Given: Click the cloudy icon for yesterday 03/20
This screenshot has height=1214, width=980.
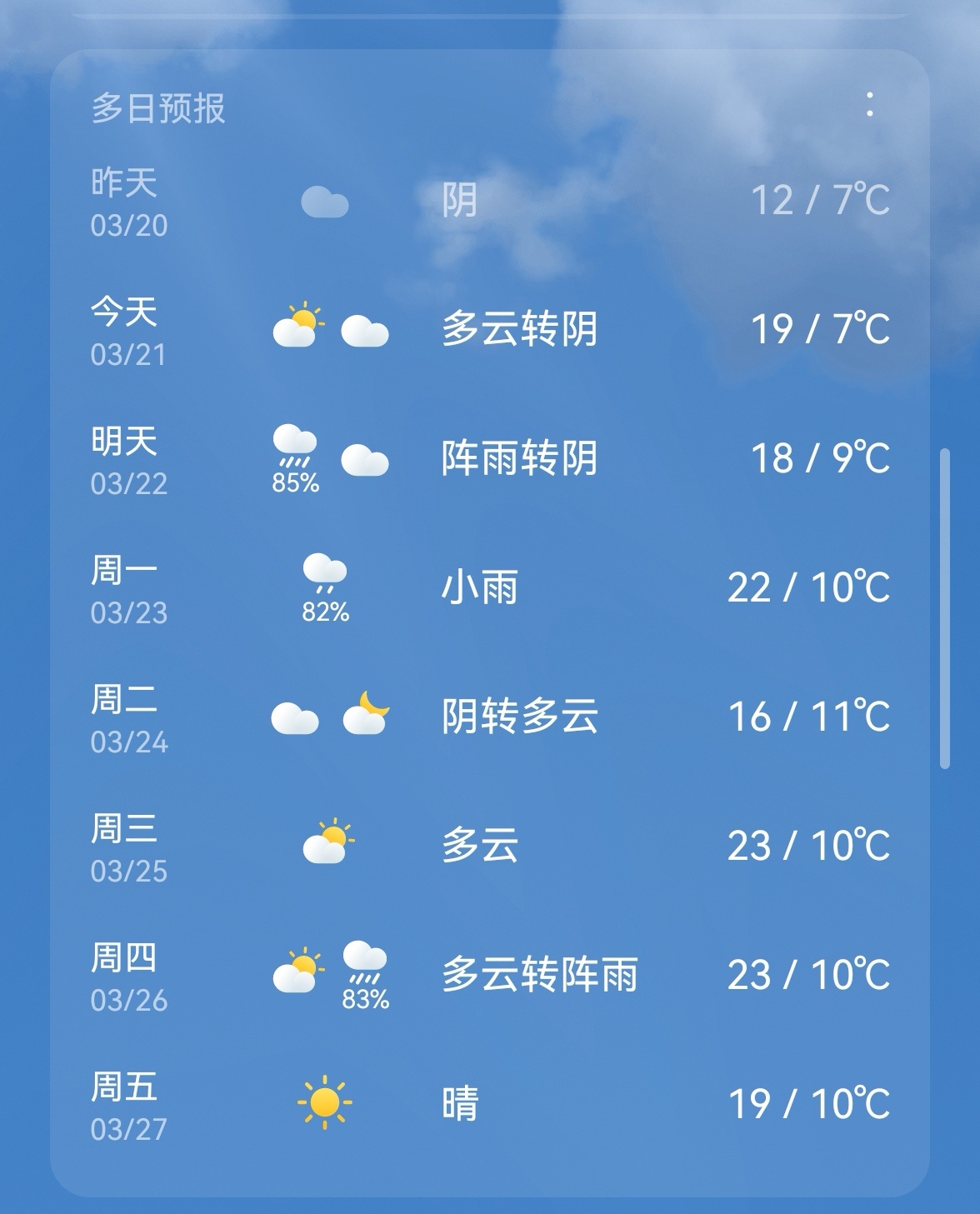Looking at the screenshot, I should (x=325, y=200).
